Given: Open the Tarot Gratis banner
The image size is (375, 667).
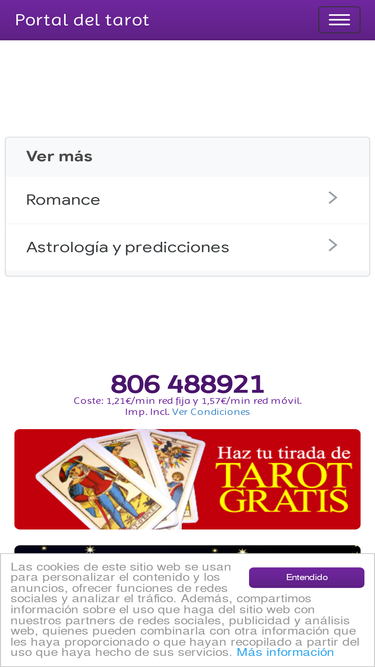Looking at the screenshot, I should coord(188,479).
